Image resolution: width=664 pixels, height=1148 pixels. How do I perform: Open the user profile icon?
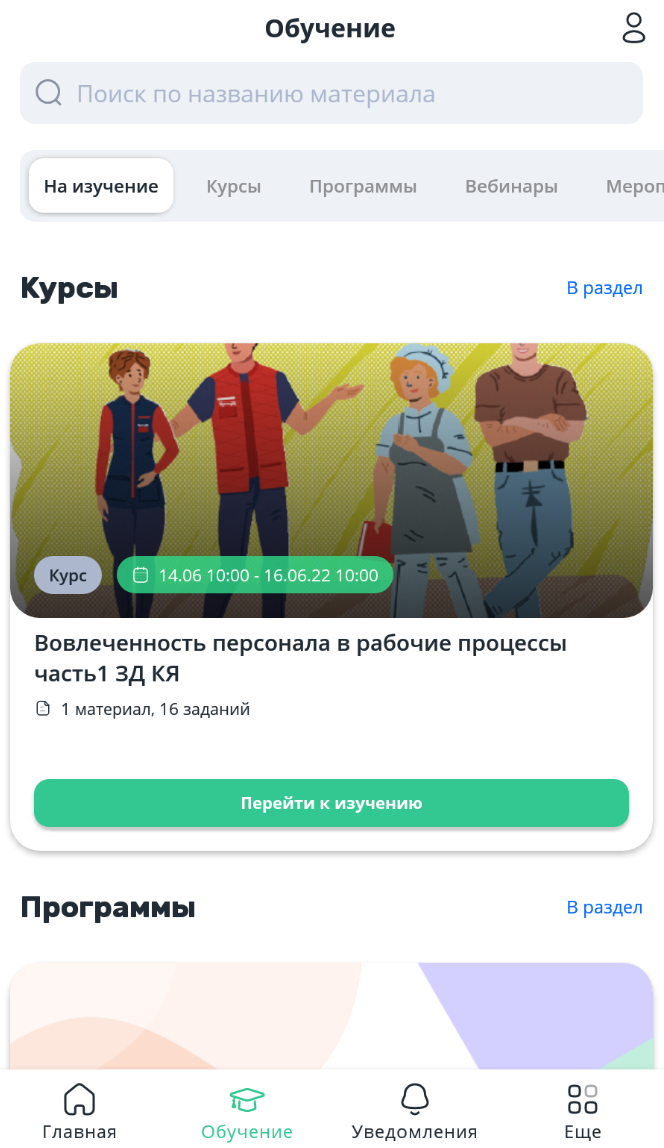(x=634, y=27)
